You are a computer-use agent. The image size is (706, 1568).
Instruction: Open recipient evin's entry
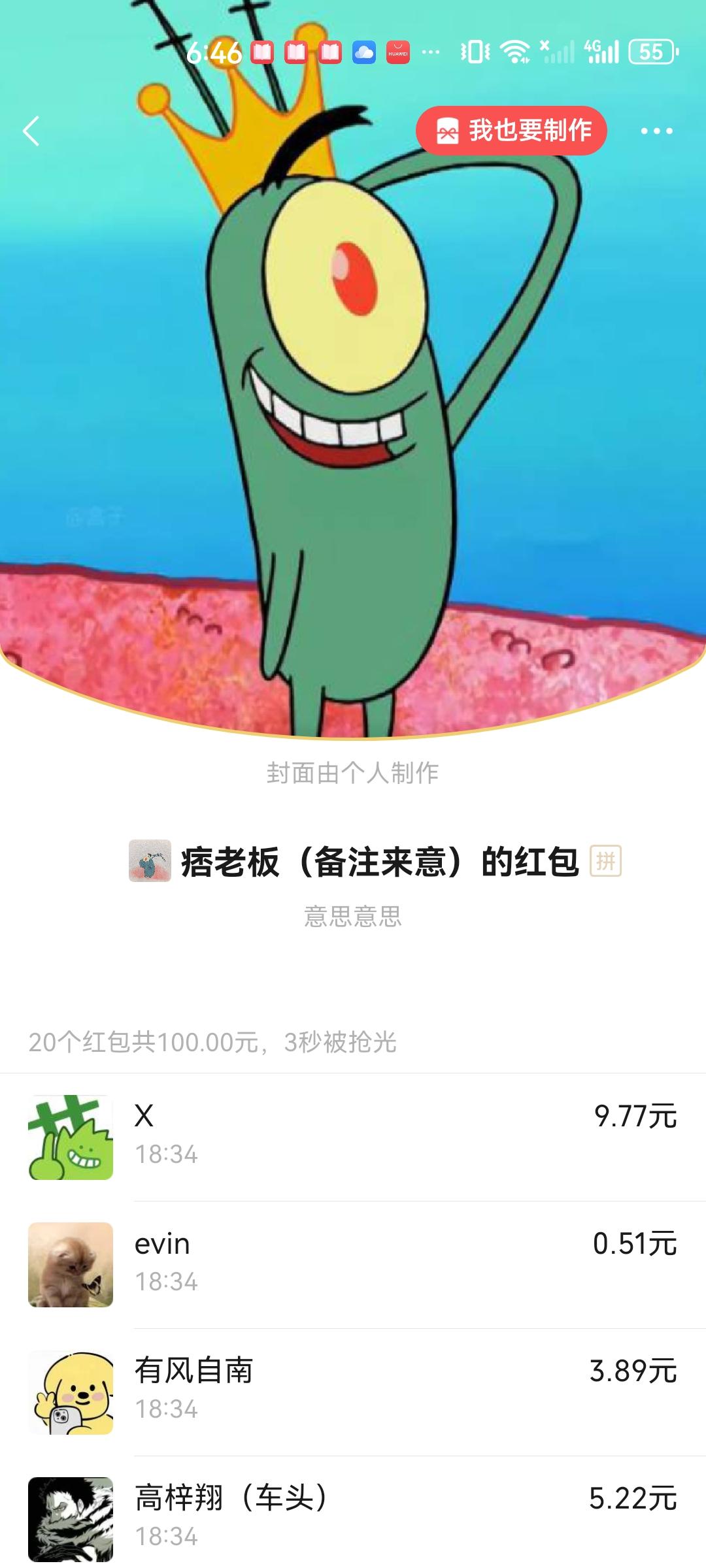(353, 1264)
